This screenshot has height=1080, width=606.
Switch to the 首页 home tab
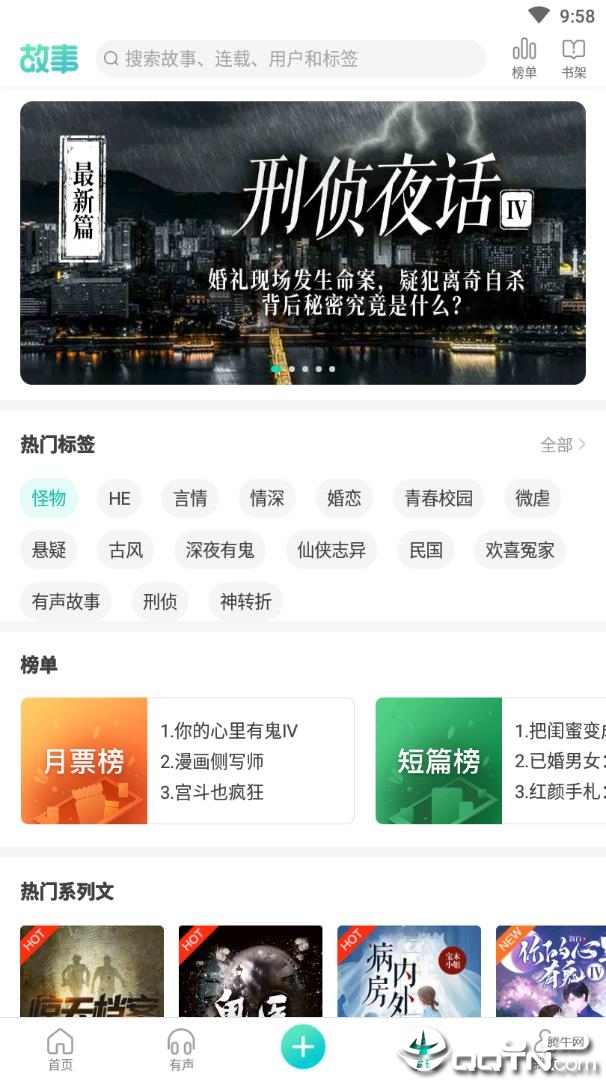60,1048
